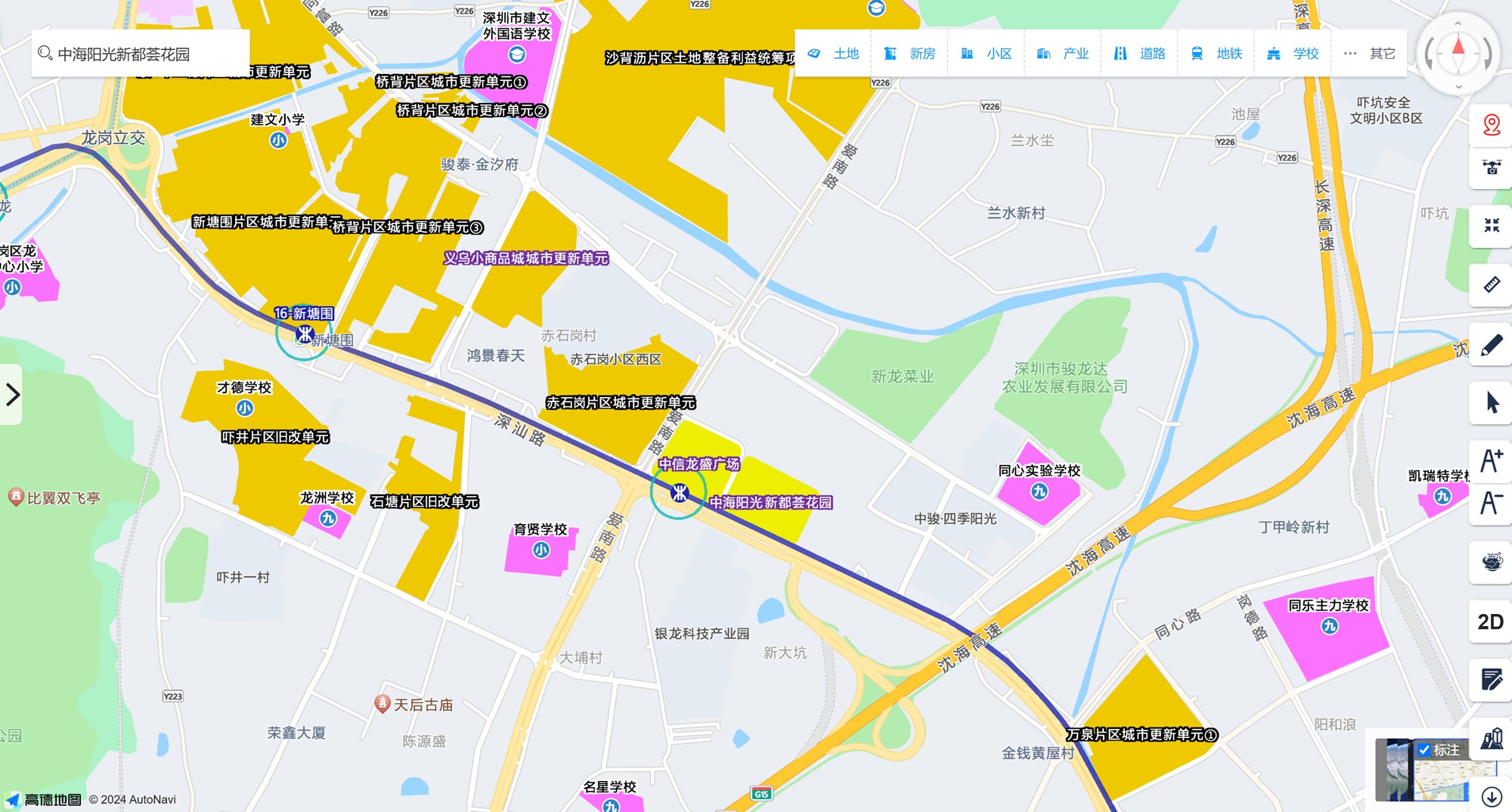1512x812 pixels.
Task: Increase label size with A+
Action: pyautogui.click(x=1491, y=460)
